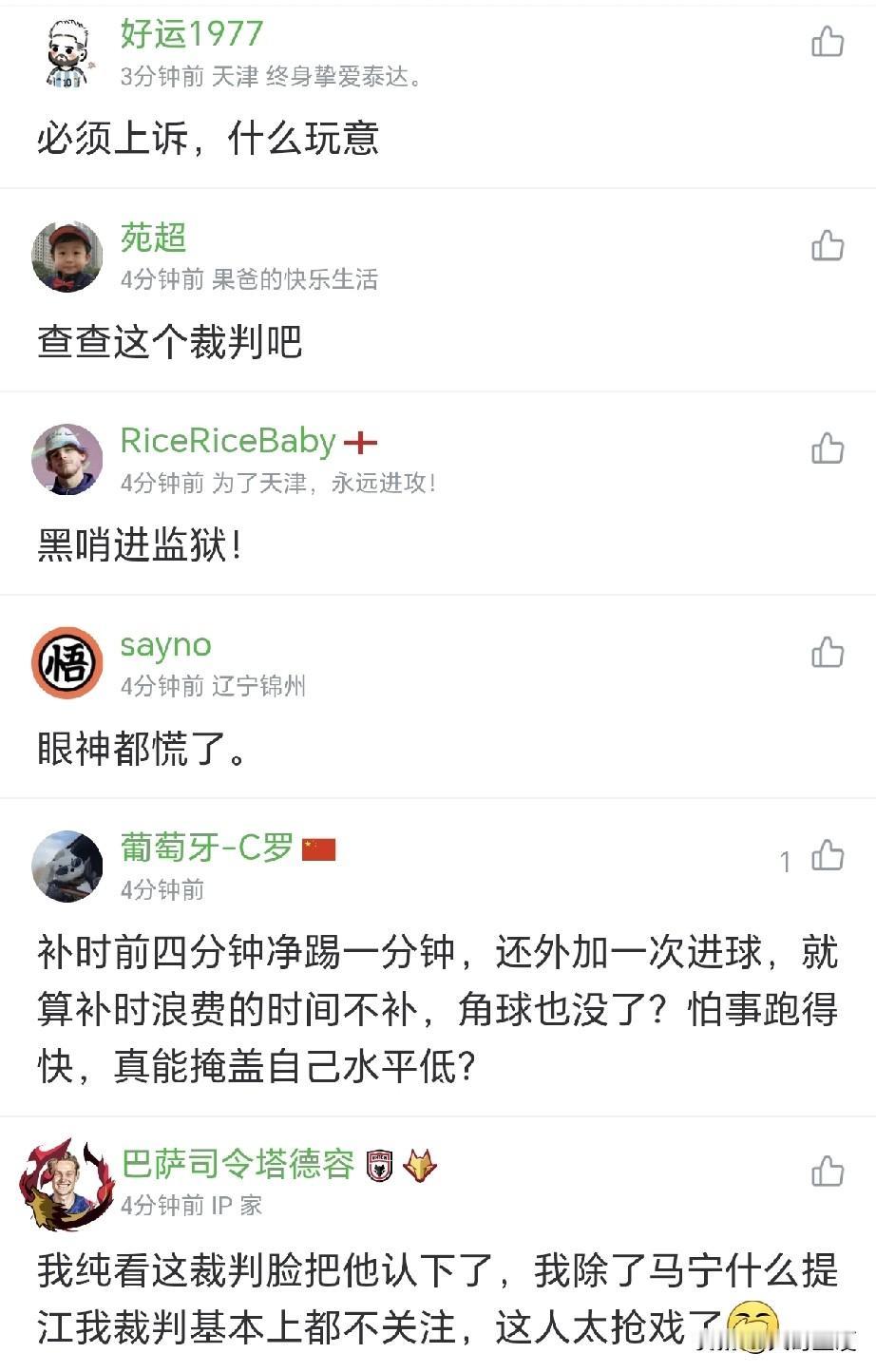876x1372 pixels.
Task: Like 苑超's comment about the referee
Action: click(828, 245)
